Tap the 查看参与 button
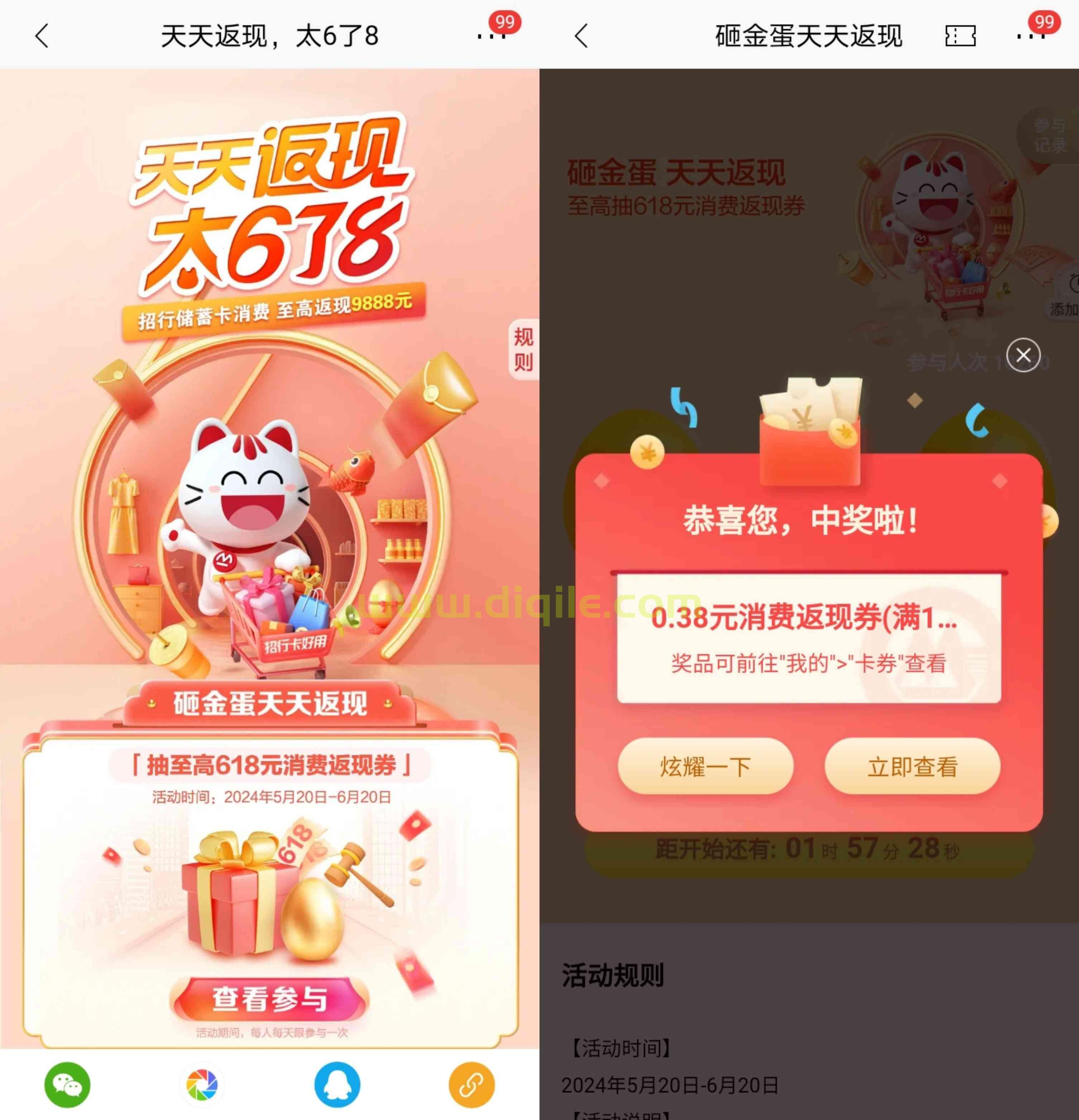Image resolution: width=1079 pixels, height=1120 pixels. pos(270,999)
